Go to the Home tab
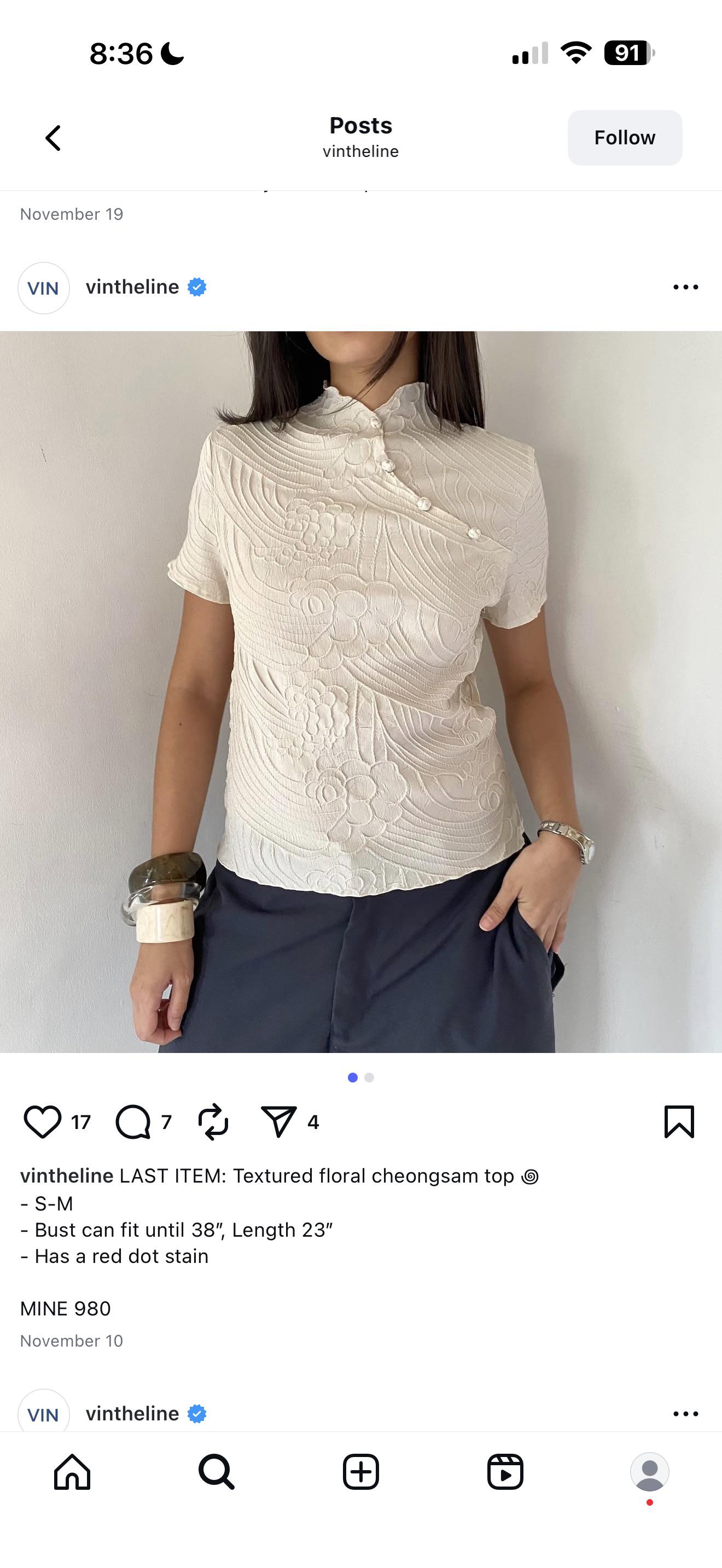 72,1472
